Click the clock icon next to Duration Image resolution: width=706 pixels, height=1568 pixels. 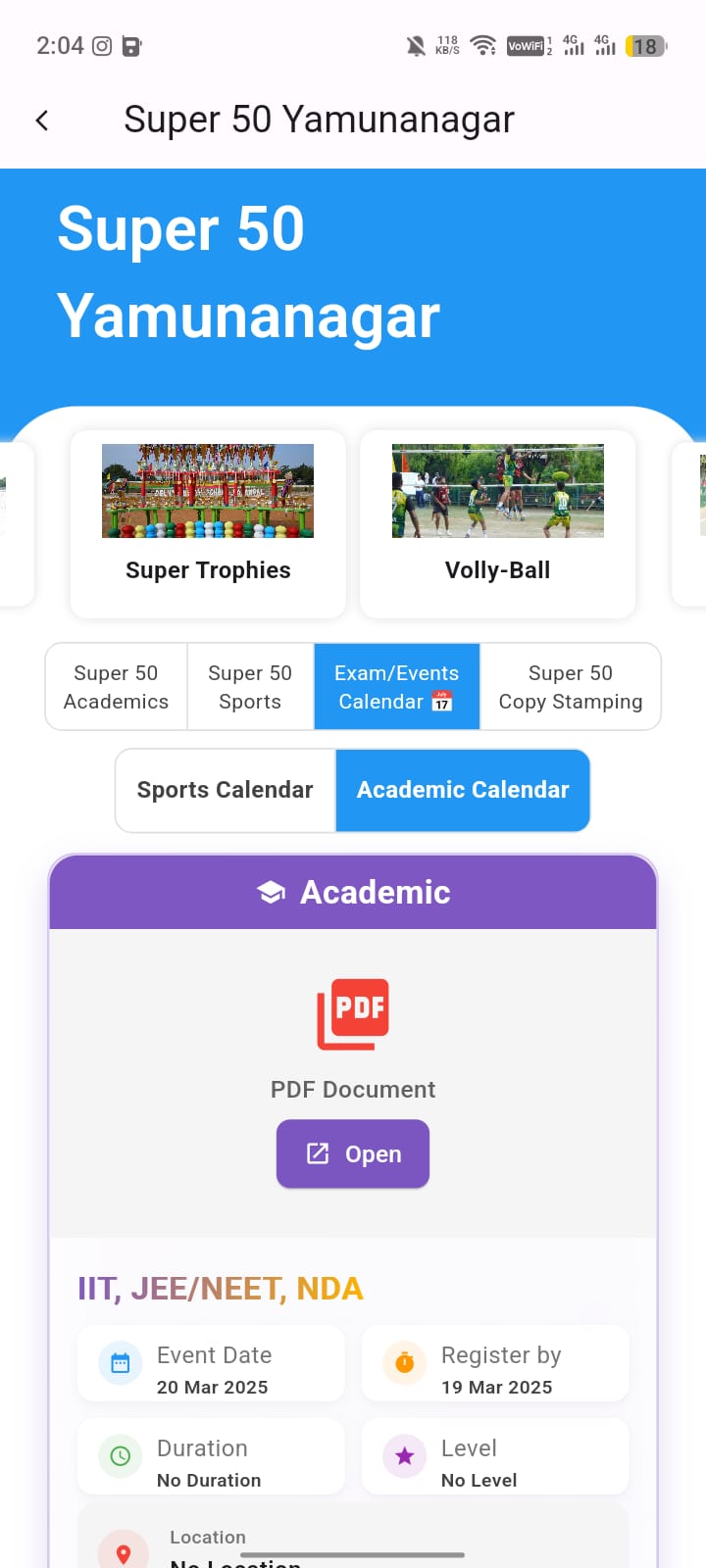119,1456
